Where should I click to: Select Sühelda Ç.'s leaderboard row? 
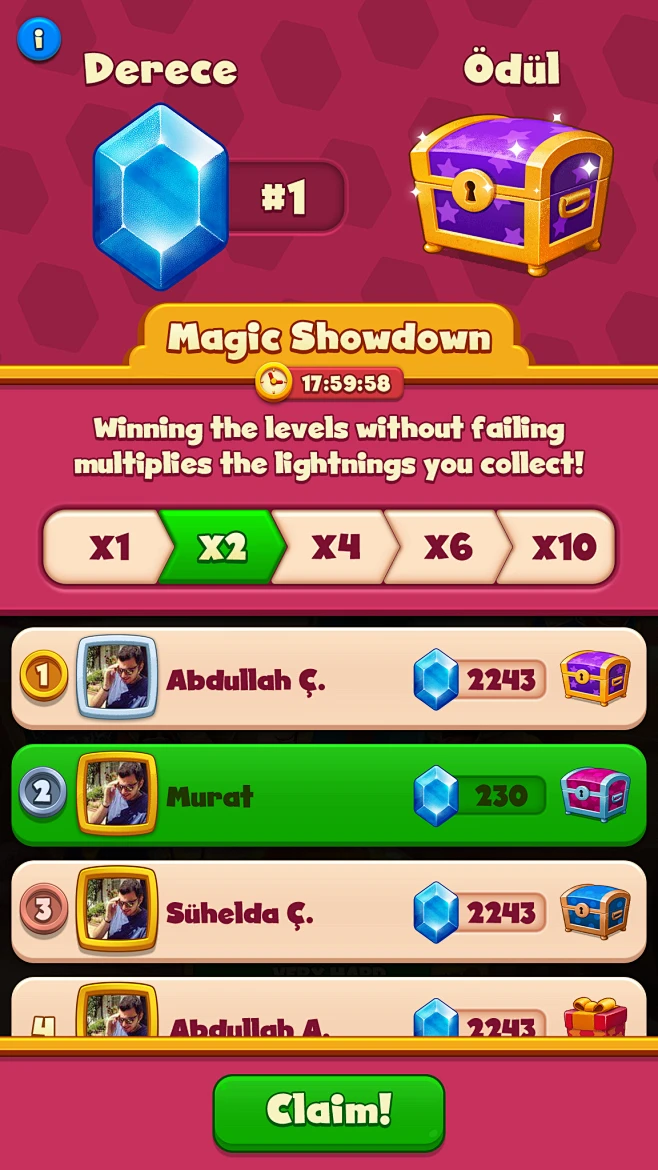tap(328, 911)
